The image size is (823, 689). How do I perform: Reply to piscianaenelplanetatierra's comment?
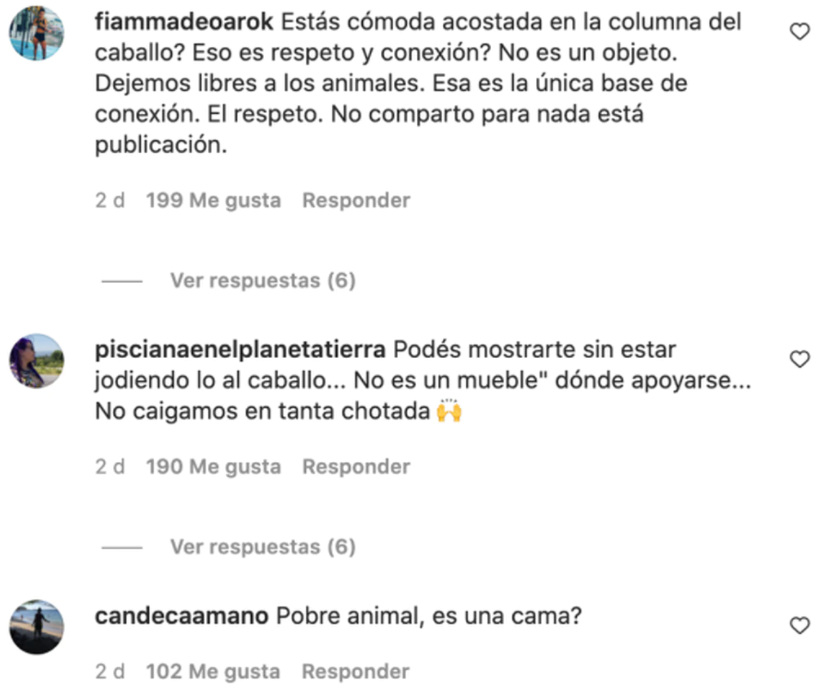tap(356, 466)
